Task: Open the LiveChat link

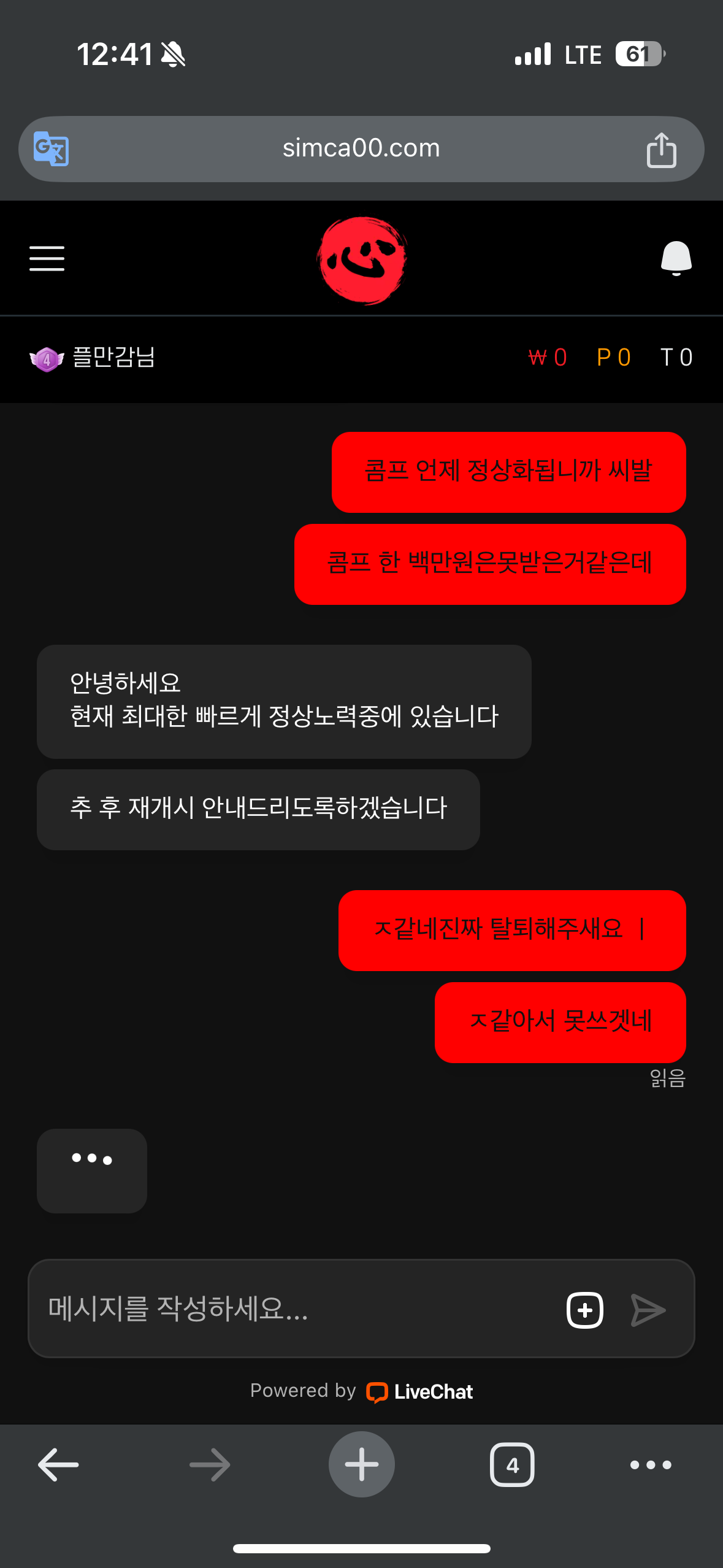Action: 419,1391
